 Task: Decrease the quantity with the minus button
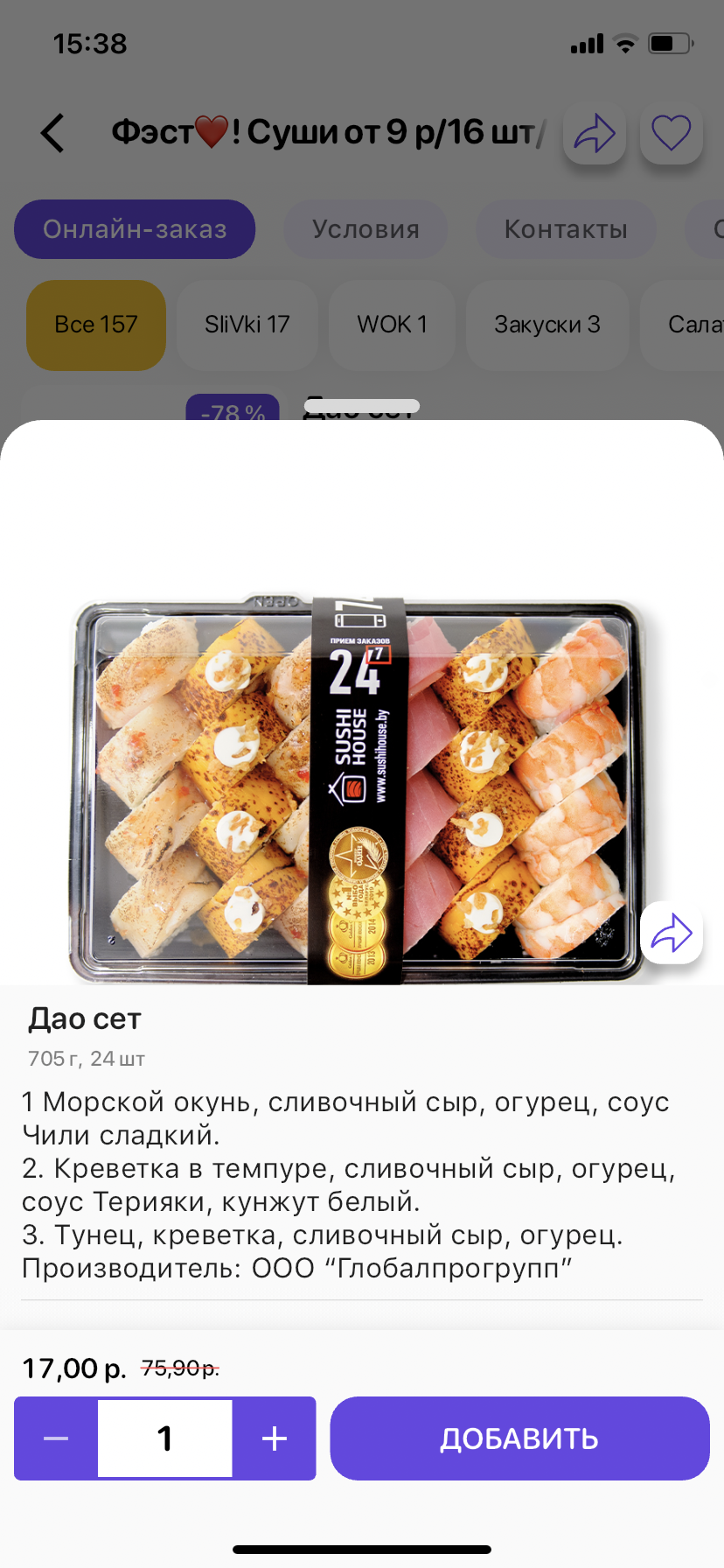click(x=56, y=1438)
